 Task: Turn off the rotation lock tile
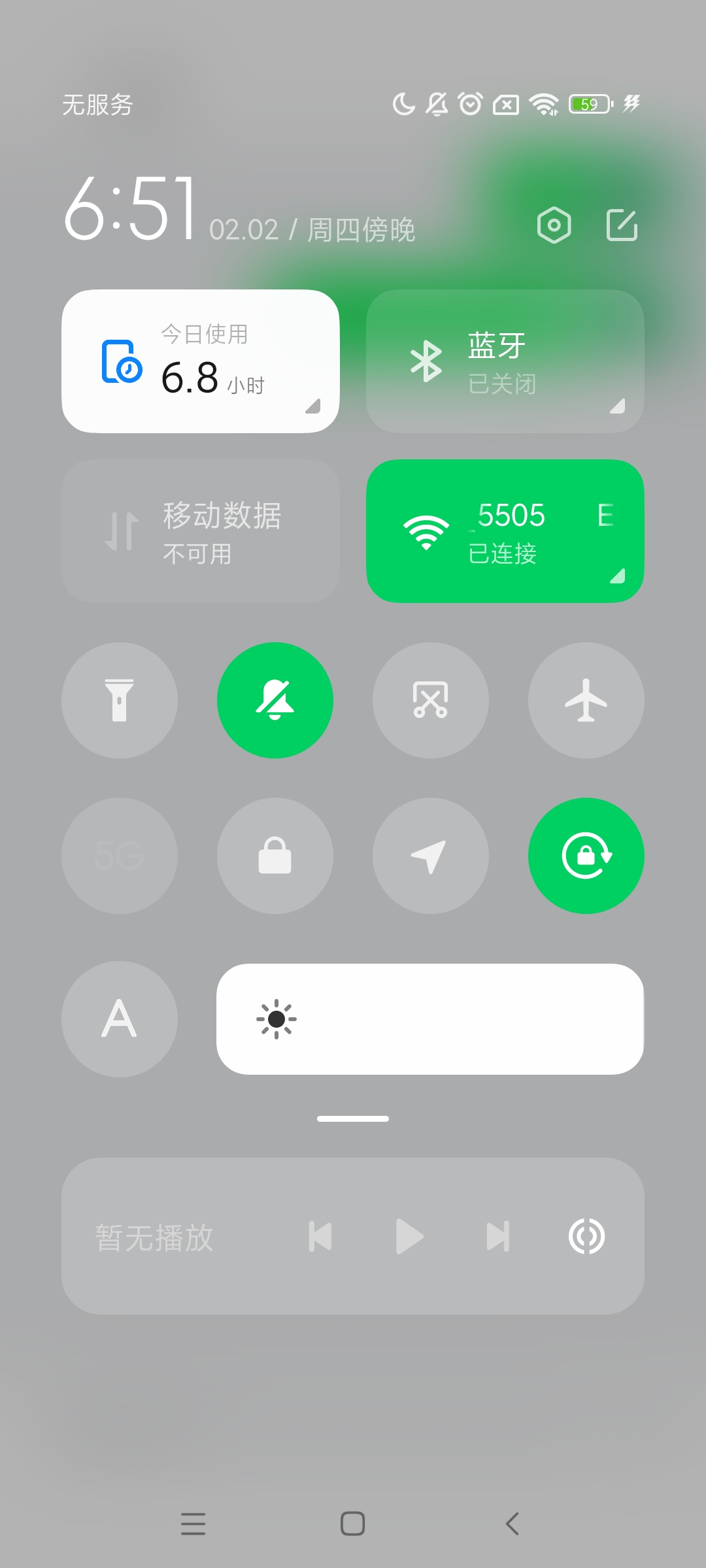[x=586, y=856]
